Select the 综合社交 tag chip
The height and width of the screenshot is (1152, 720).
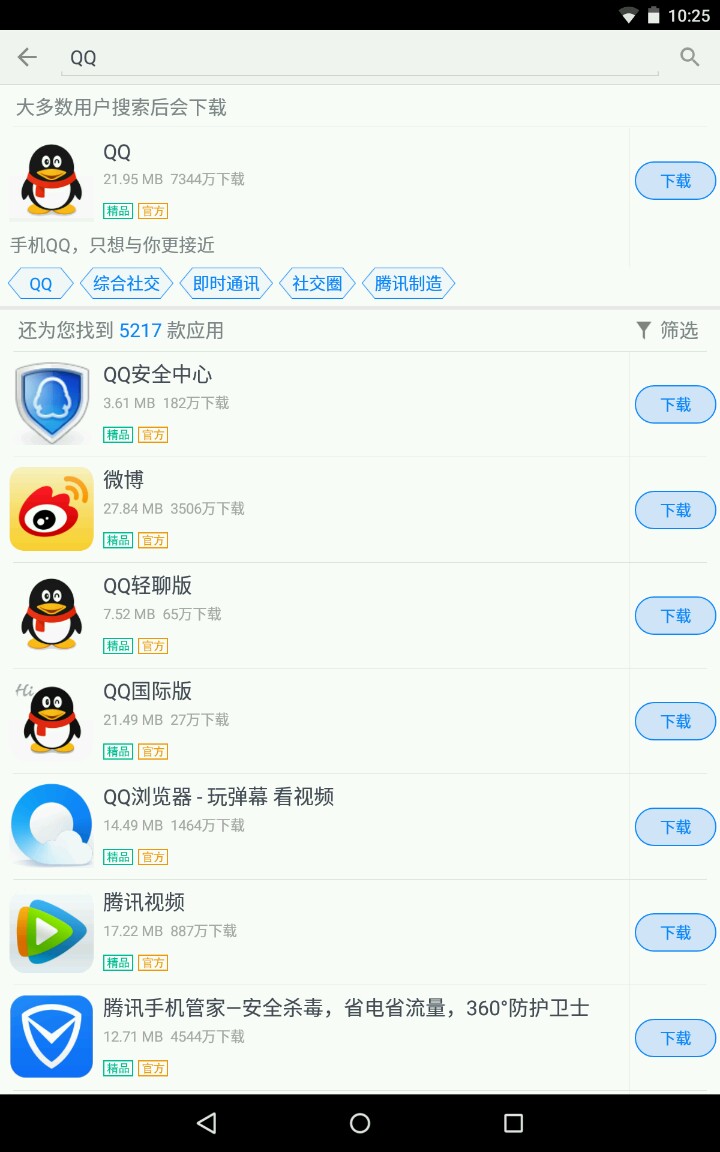point(126,284)
